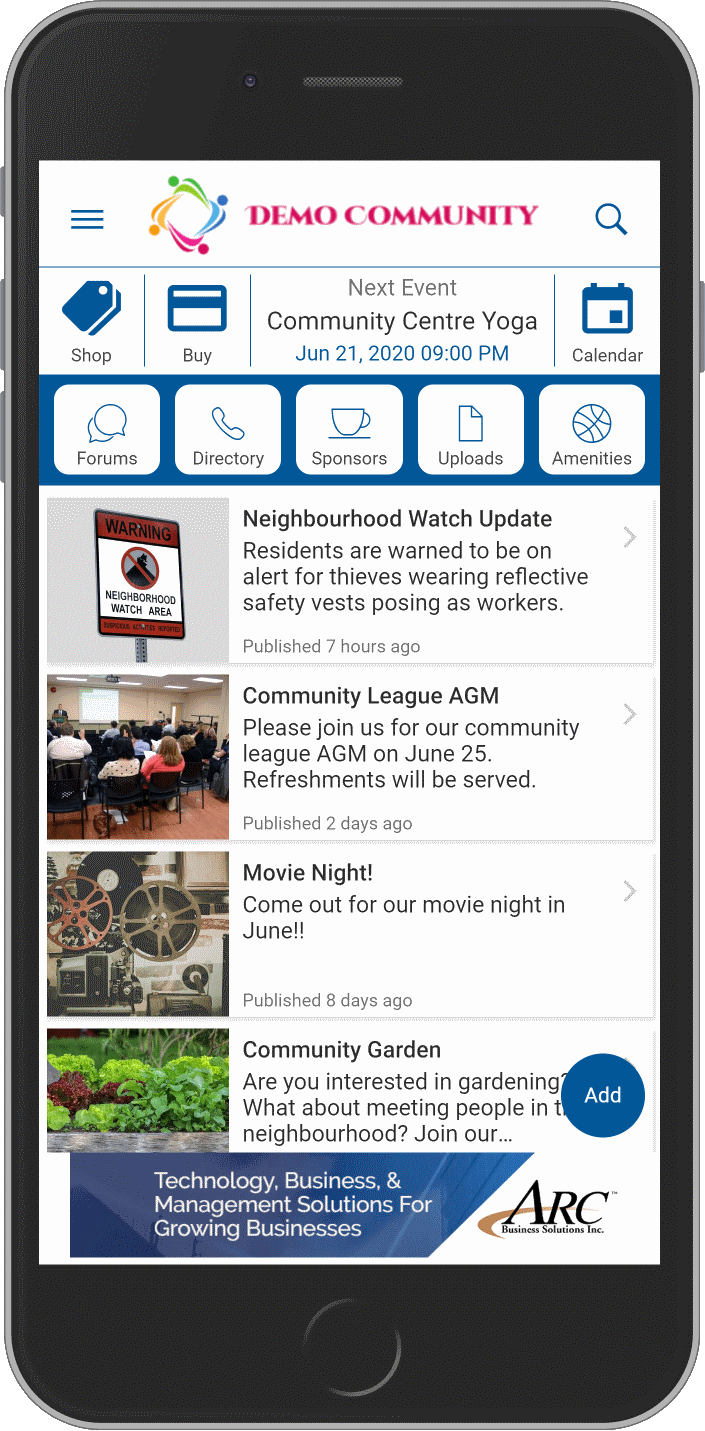Tap the search magnifier icon

(611, 219)
